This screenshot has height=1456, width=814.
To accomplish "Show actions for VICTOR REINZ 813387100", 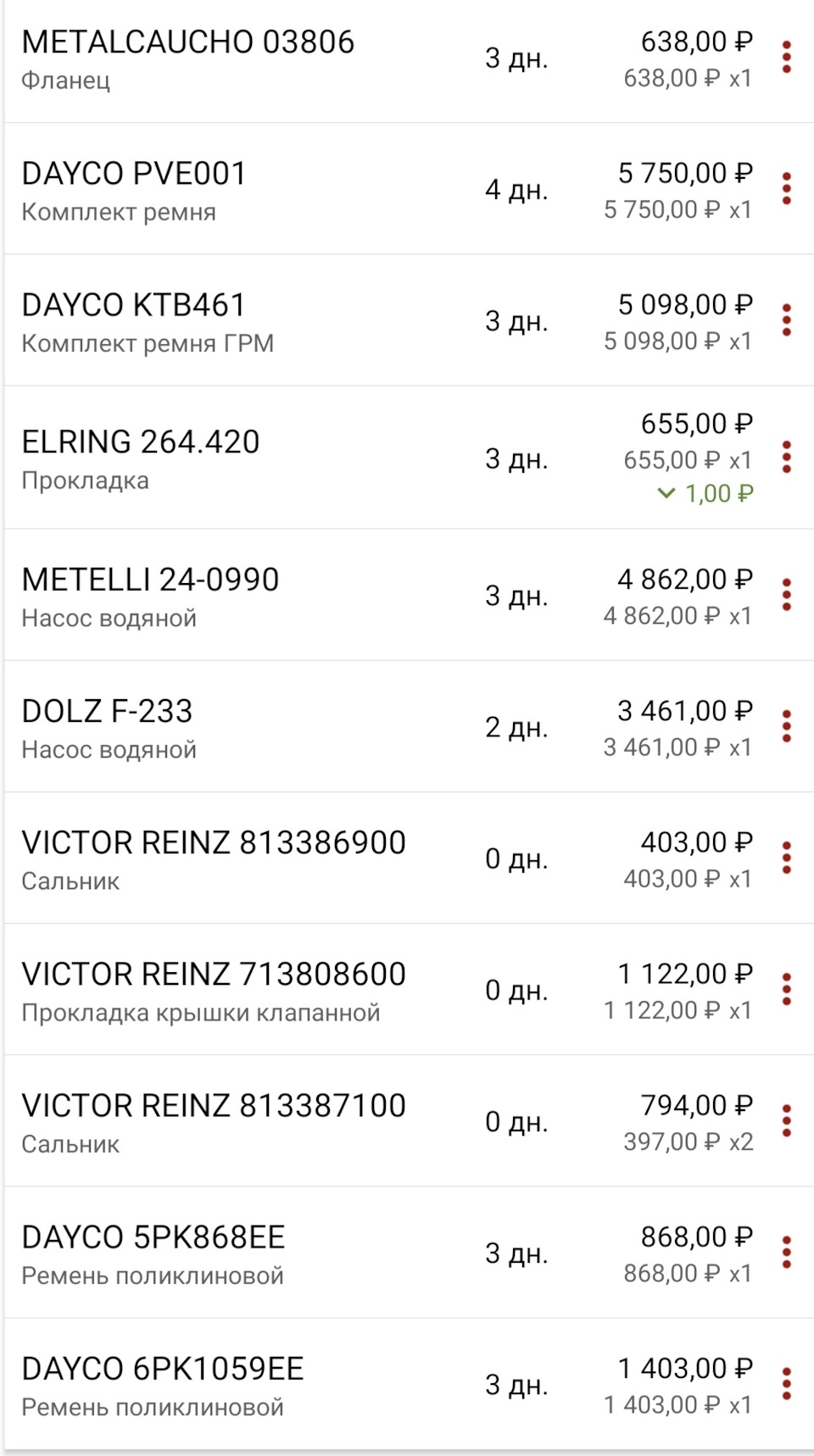I will click(x=787, y=1121).
